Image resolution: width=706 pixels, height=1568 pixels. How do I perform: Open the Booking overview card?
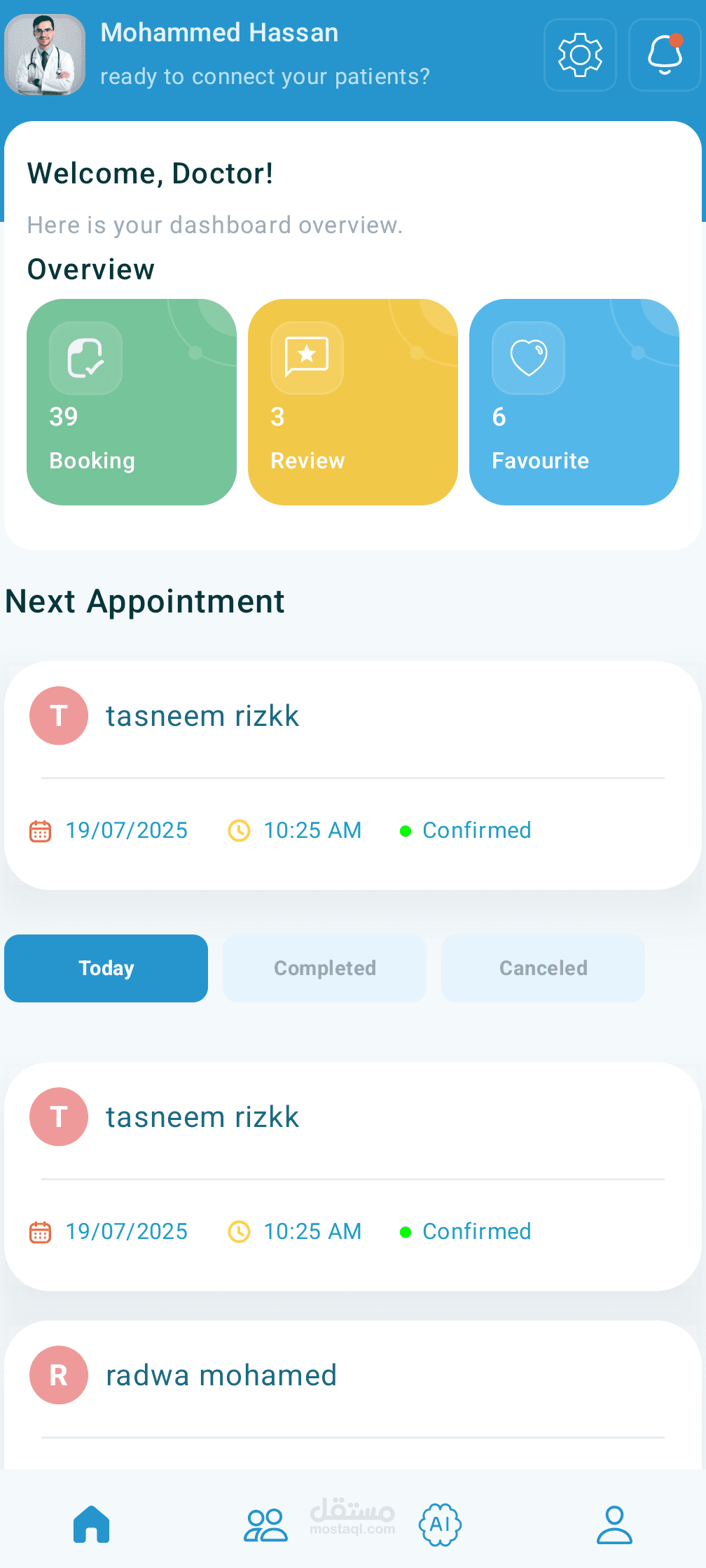click(132, 402)
